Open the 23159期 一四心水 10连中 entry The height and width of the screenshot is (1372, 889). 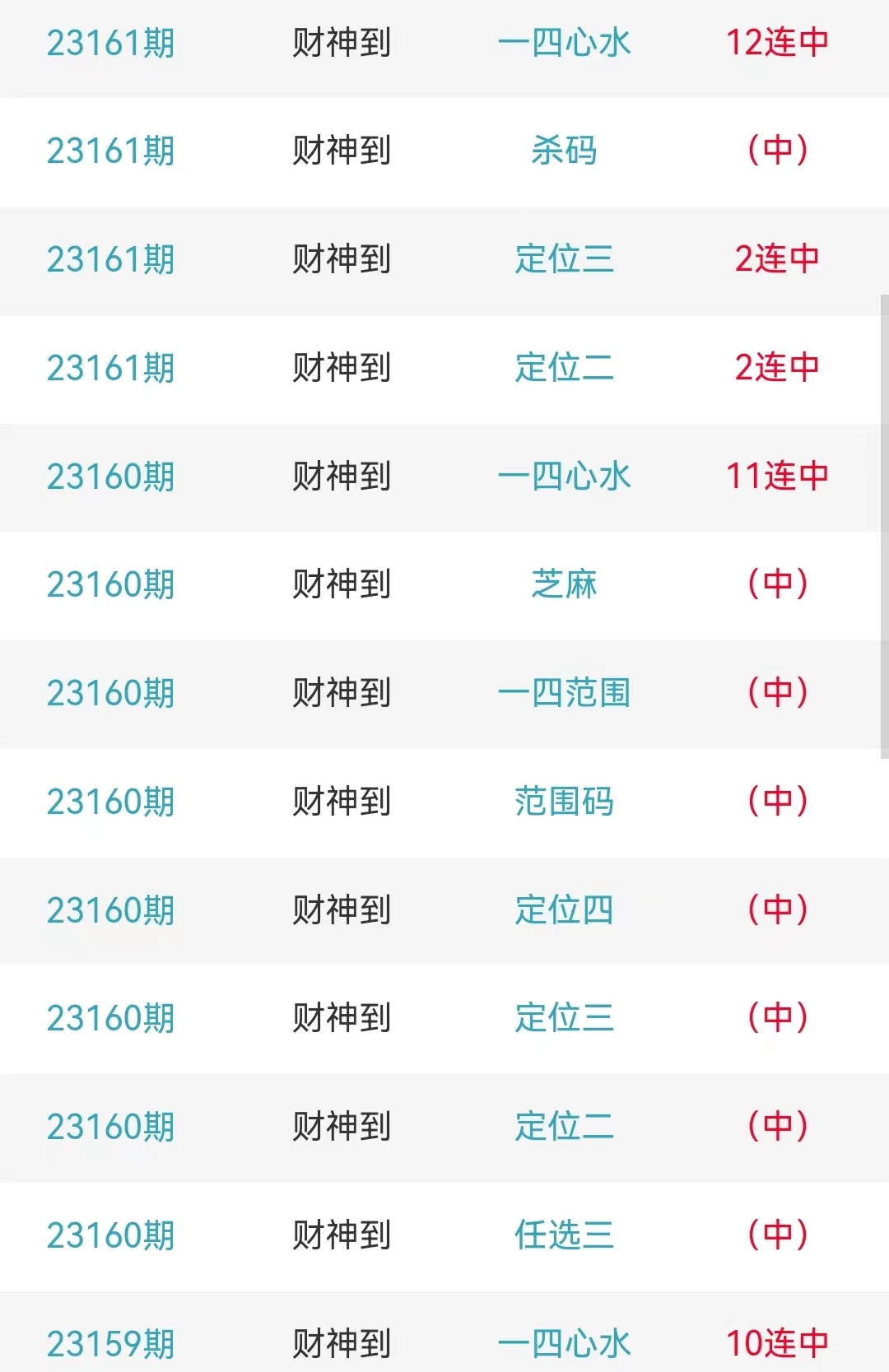(x=564, y=1343)
